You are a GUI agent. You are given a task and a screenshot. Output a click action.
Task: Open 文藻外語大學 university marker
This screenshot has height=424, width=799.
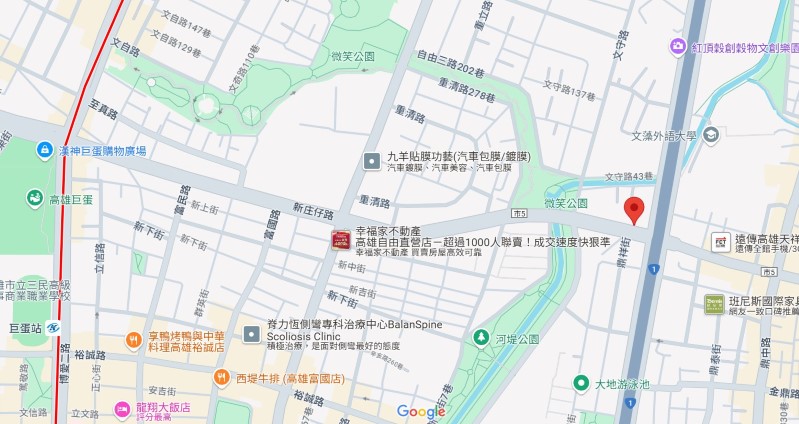[x=710, y=135]
